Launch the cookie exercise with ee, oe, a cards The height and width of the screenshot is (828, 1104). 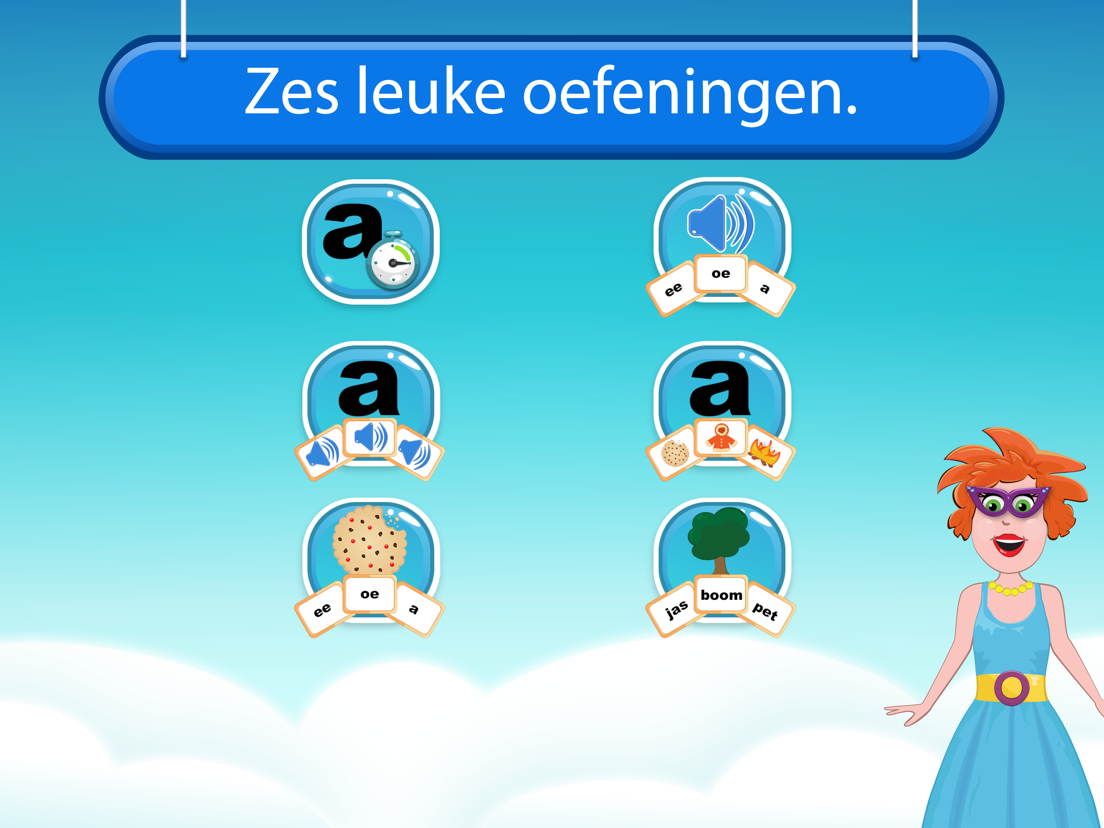(370, 564)
